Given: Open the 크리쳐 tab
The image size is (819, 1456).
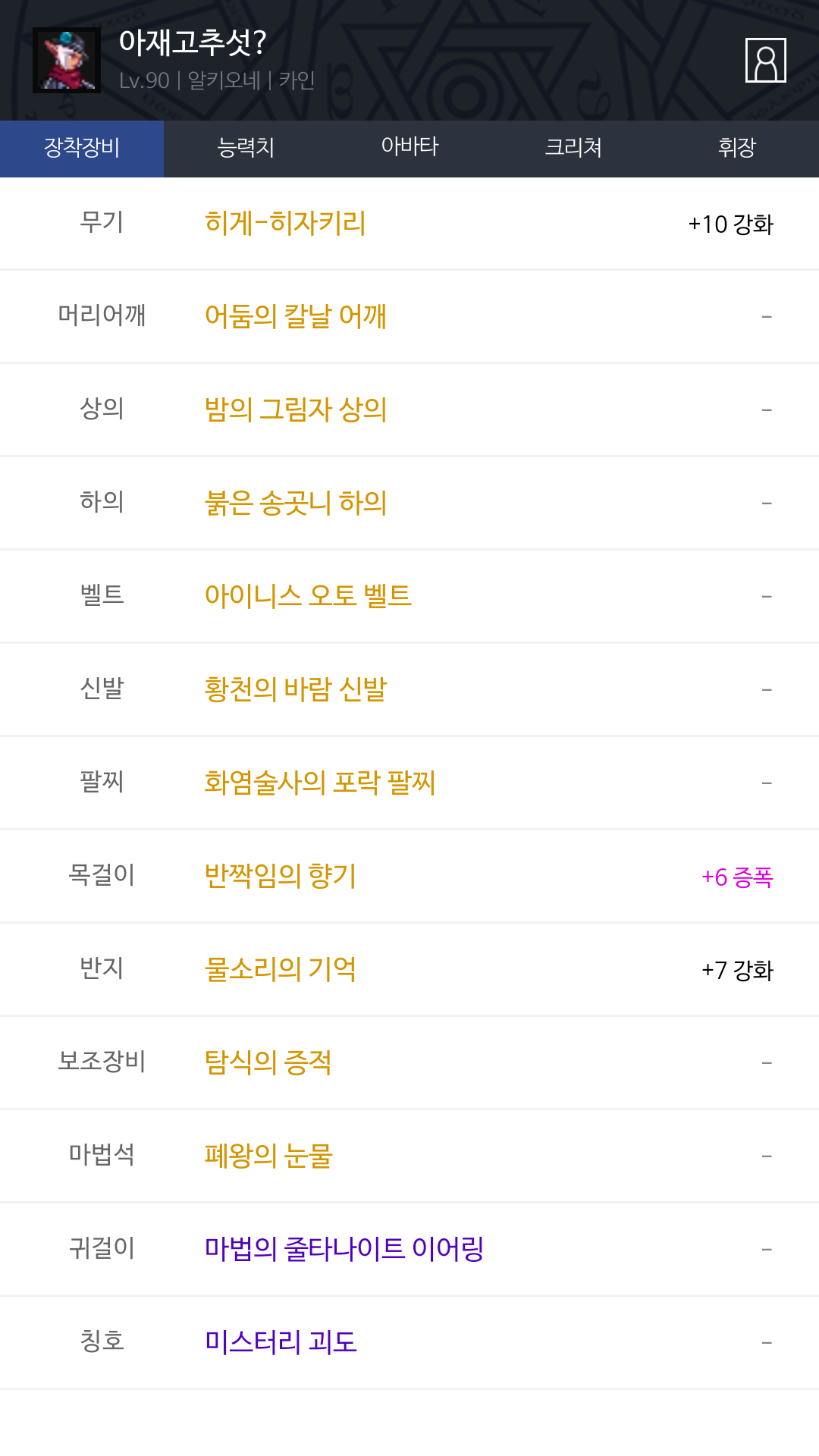Looking at the screenshot, I should [x=573, y=148].
